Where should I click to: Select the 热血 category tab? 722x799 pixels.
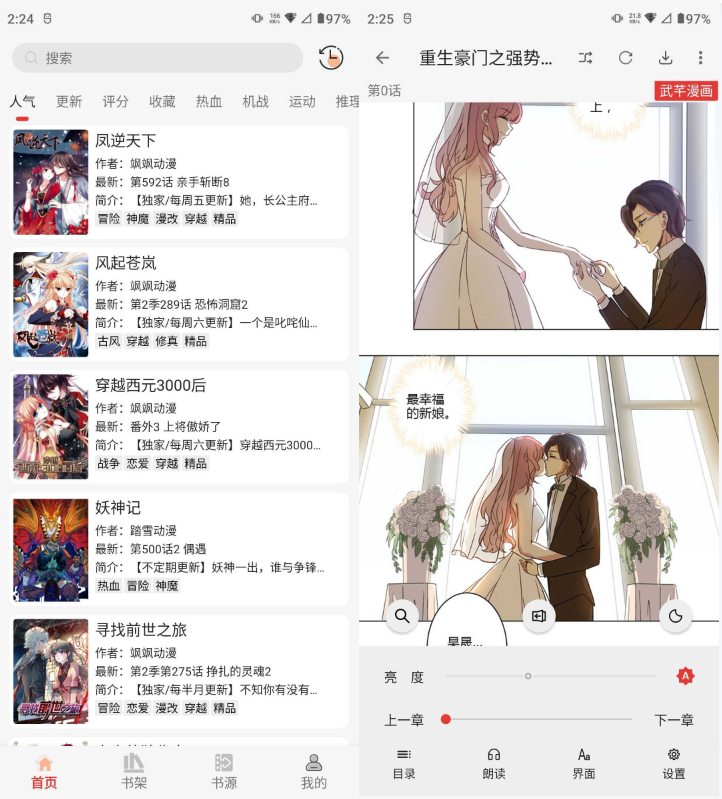[208, 101]
